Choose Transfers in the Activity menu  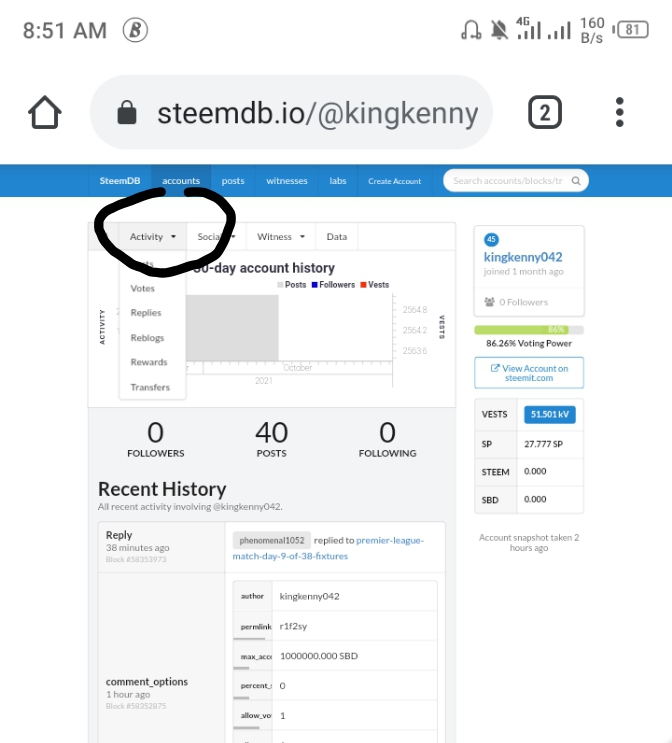[x=150, y=387]
